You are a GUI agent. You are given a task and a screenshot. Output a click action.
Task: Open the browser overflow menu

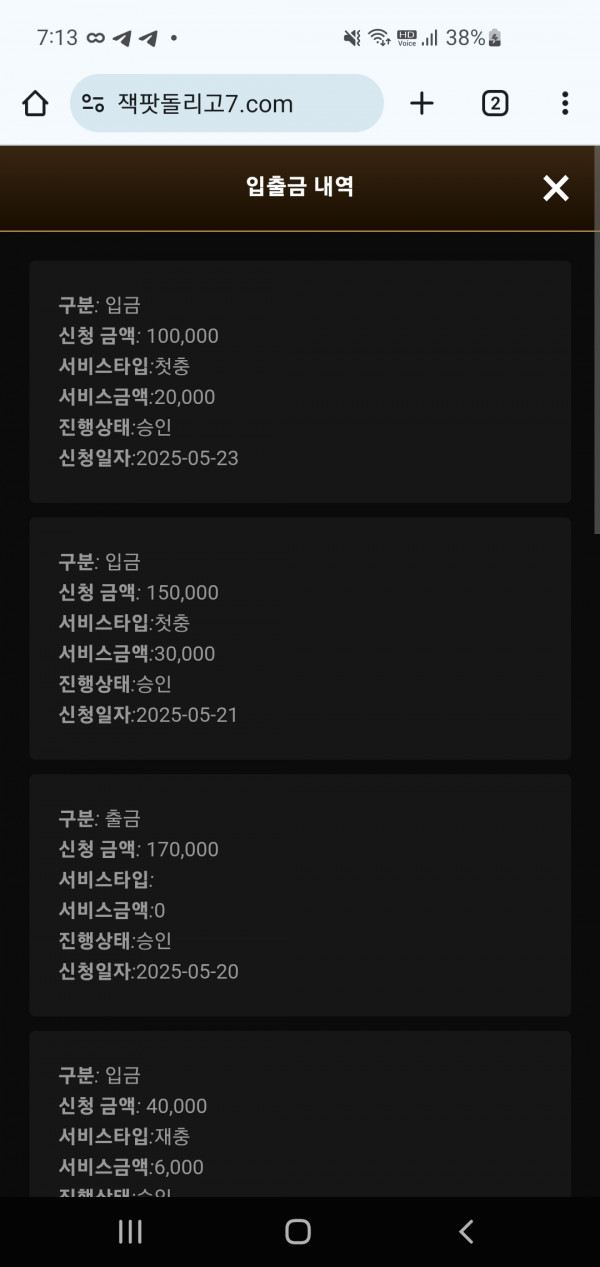click(565, 103)
